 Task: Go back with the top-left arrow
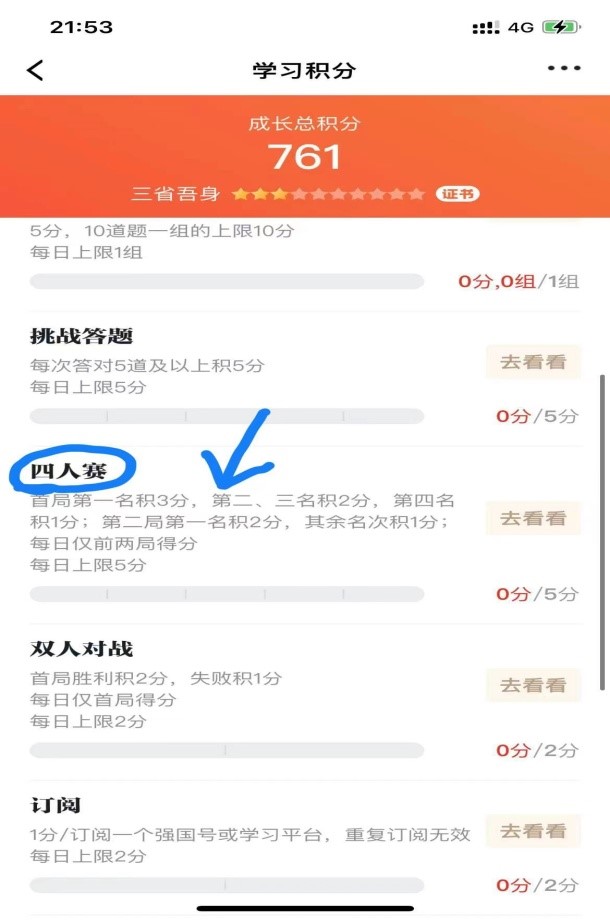(35, 70)
